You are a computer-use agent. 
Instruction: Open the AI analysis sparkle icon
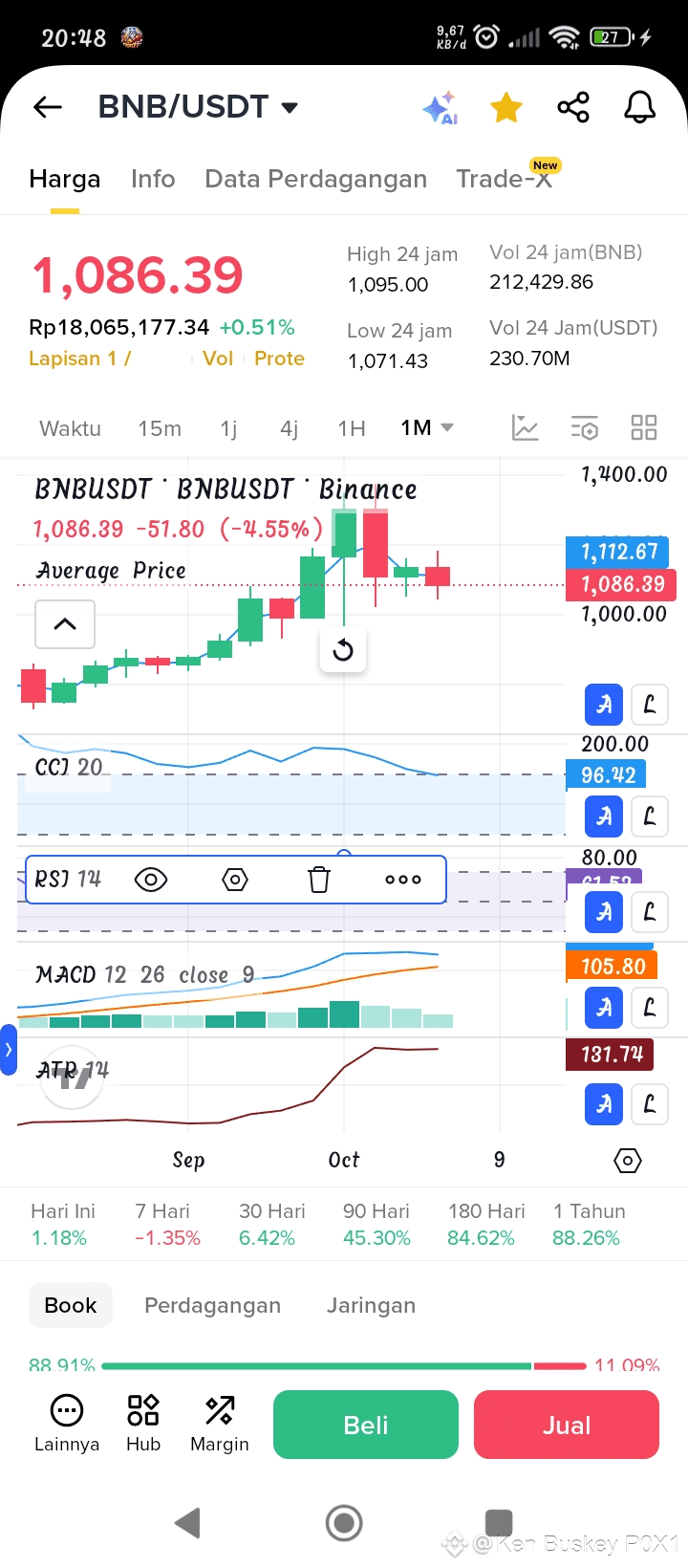coord(441,108)
